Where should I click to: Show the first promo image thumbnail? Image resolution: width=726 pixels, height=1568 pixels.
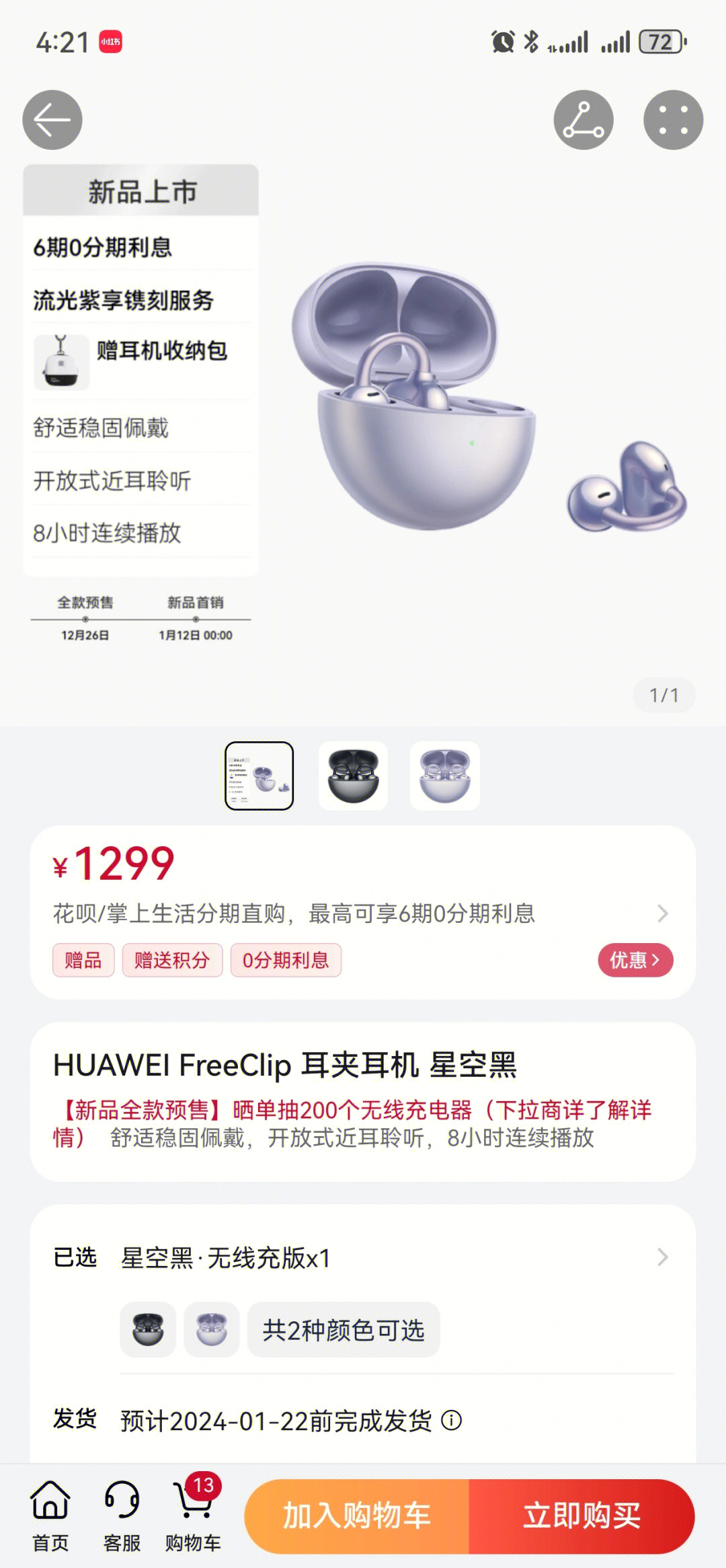[x=259, y=776]
